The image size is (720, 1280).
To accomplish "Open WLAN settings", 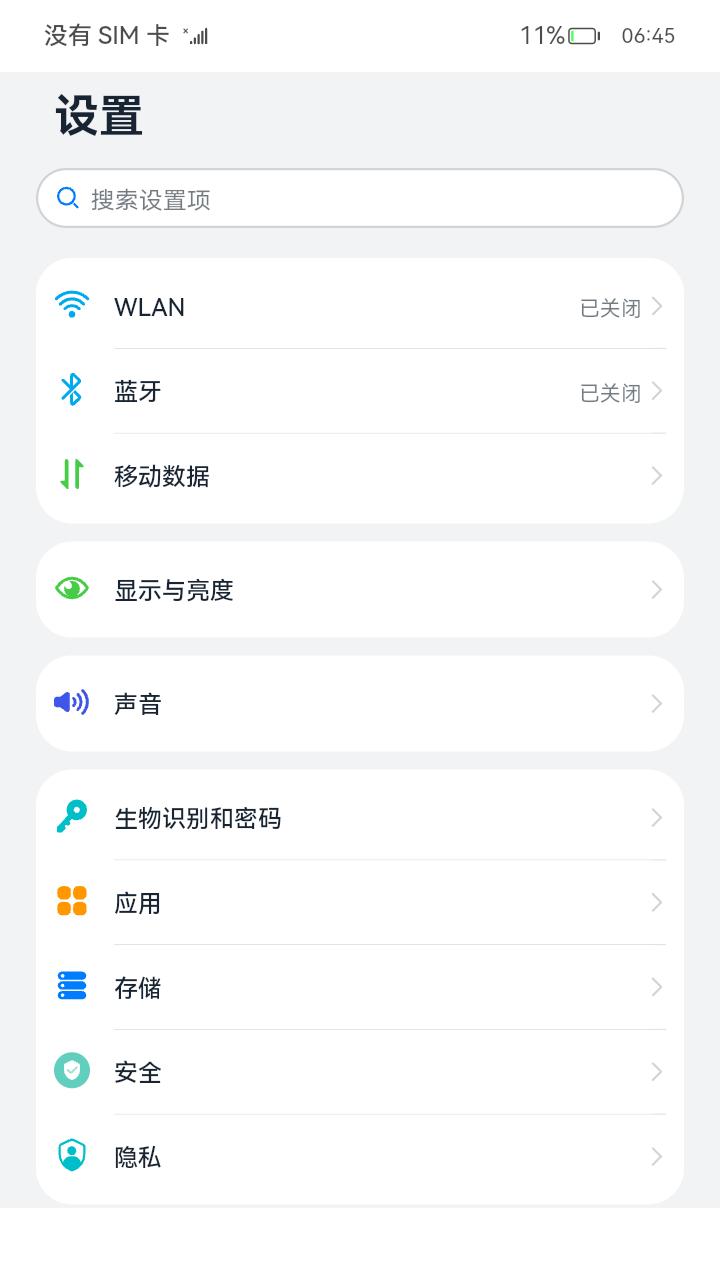I will click(x=360, y=307).
